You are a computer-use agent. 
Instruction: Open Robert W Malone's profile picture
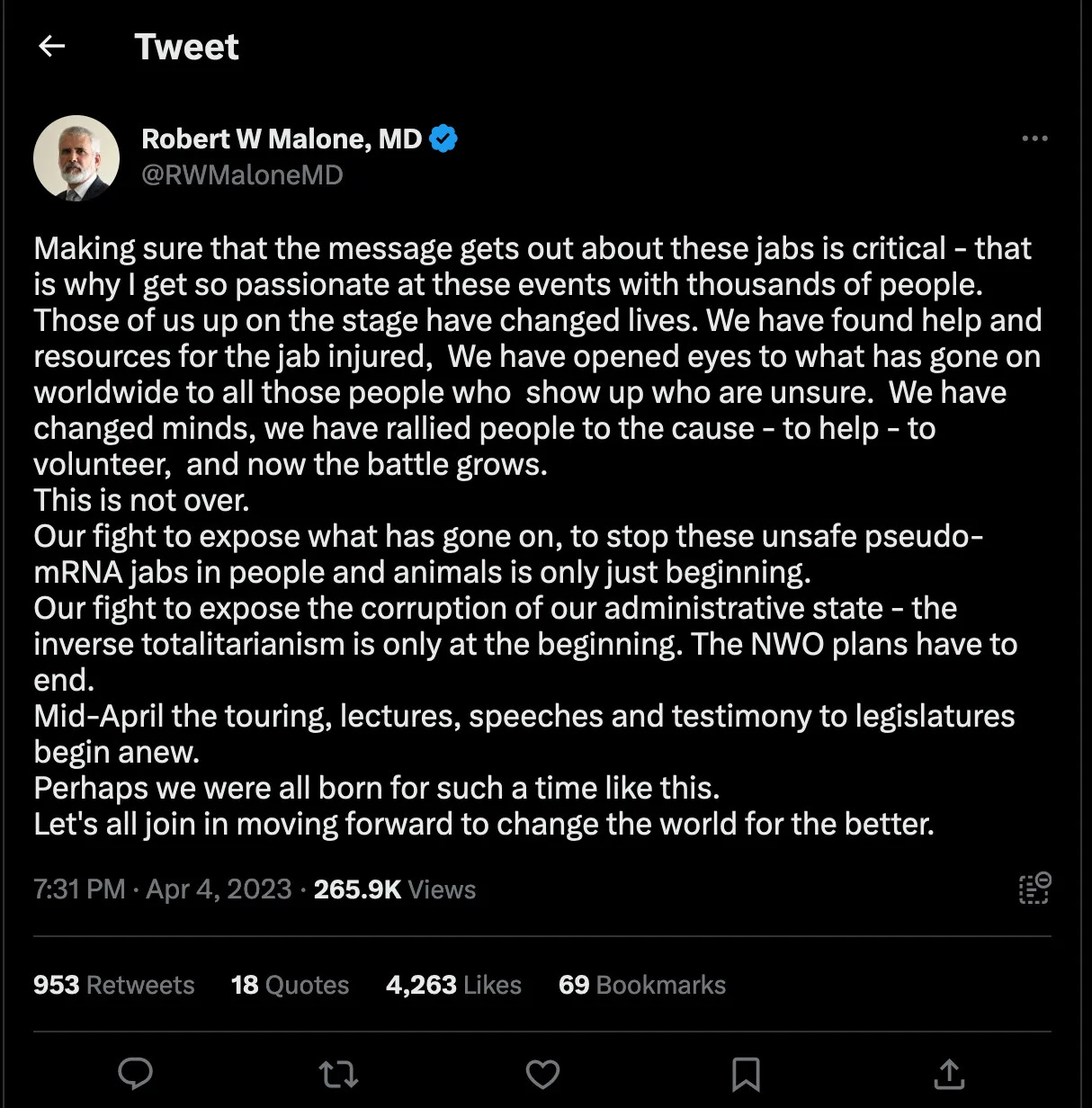[x=76, y=158]
